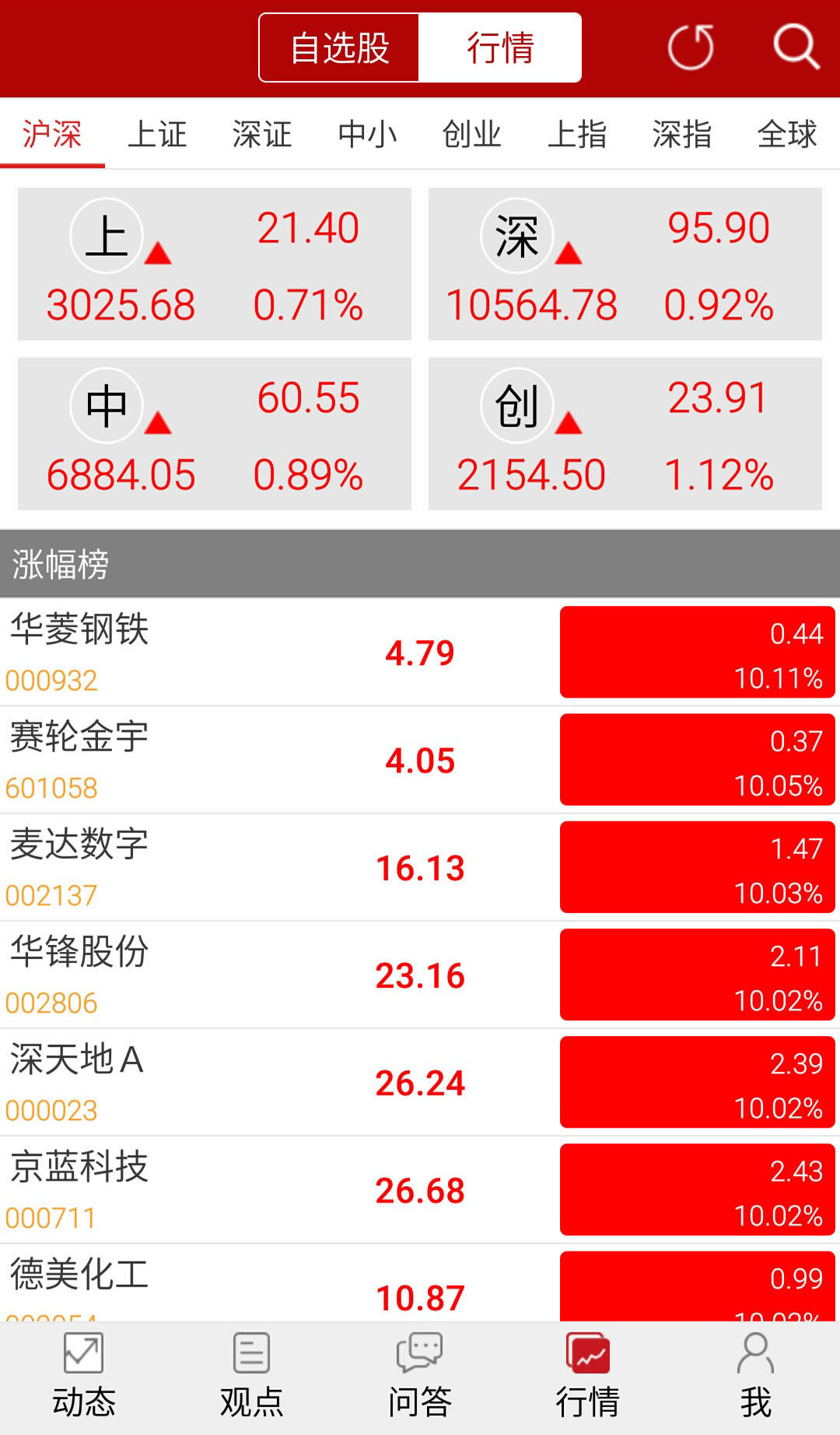The height and width of the screenshot is (1435, 840).
Task: Open the 中小 tab
Action: pos(367,134)
